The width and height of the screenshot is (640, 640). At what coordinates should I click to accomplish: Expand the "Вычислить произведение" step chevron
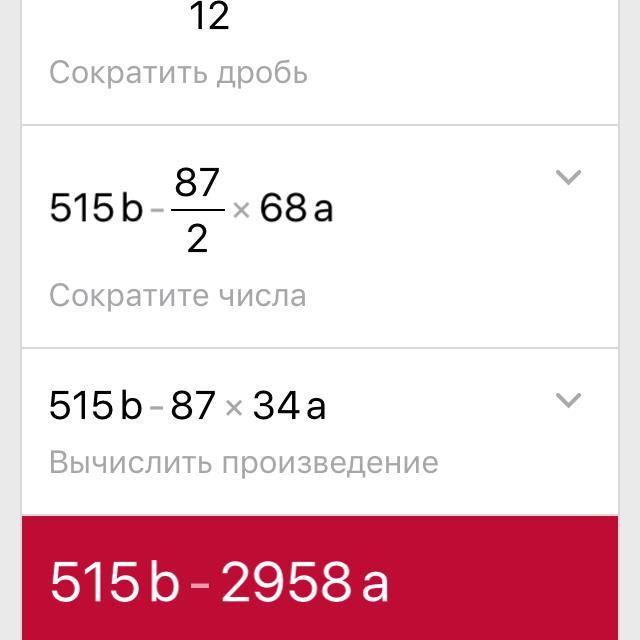tap(568, 401)
